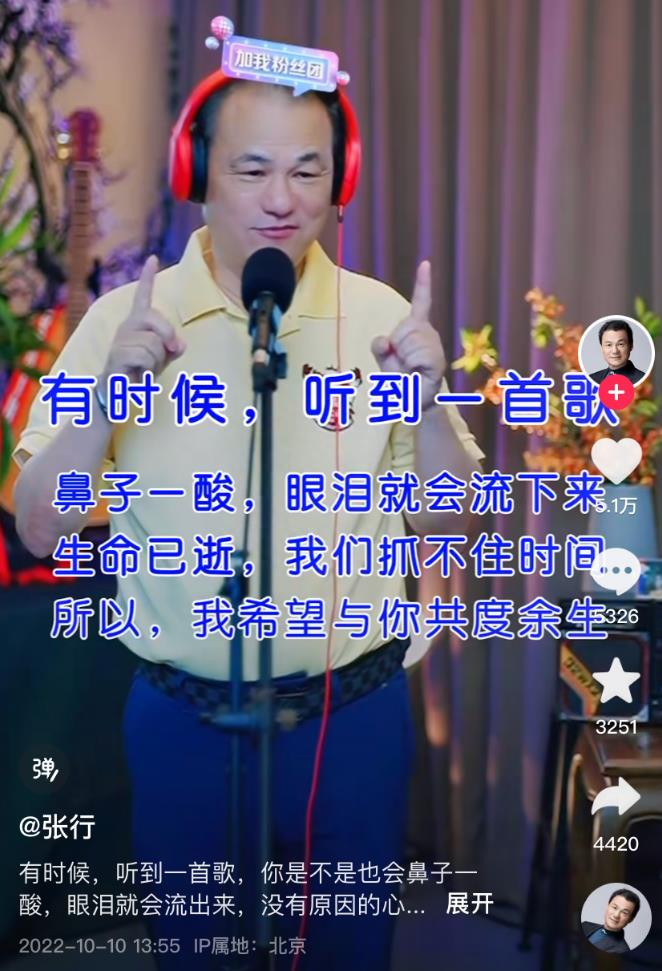The width and height of the screenshot is (662, 971).
Task: Expand the caption with 展开
Action: 469,903
